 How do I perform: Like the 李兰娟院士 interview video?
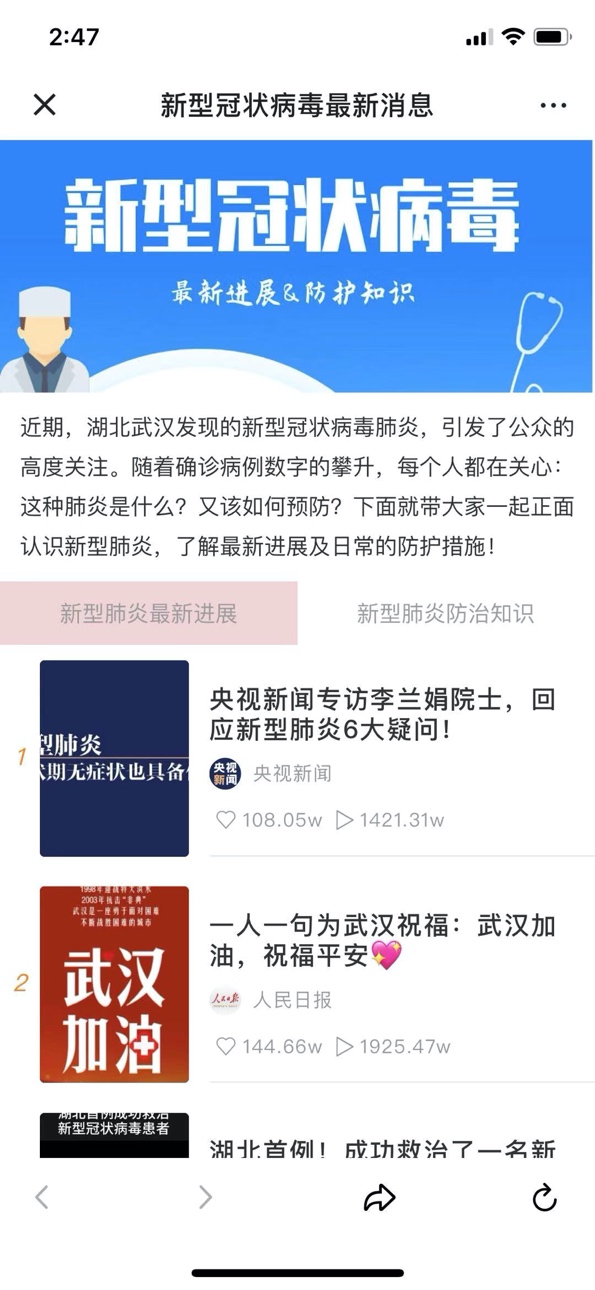tap(227, 820)
